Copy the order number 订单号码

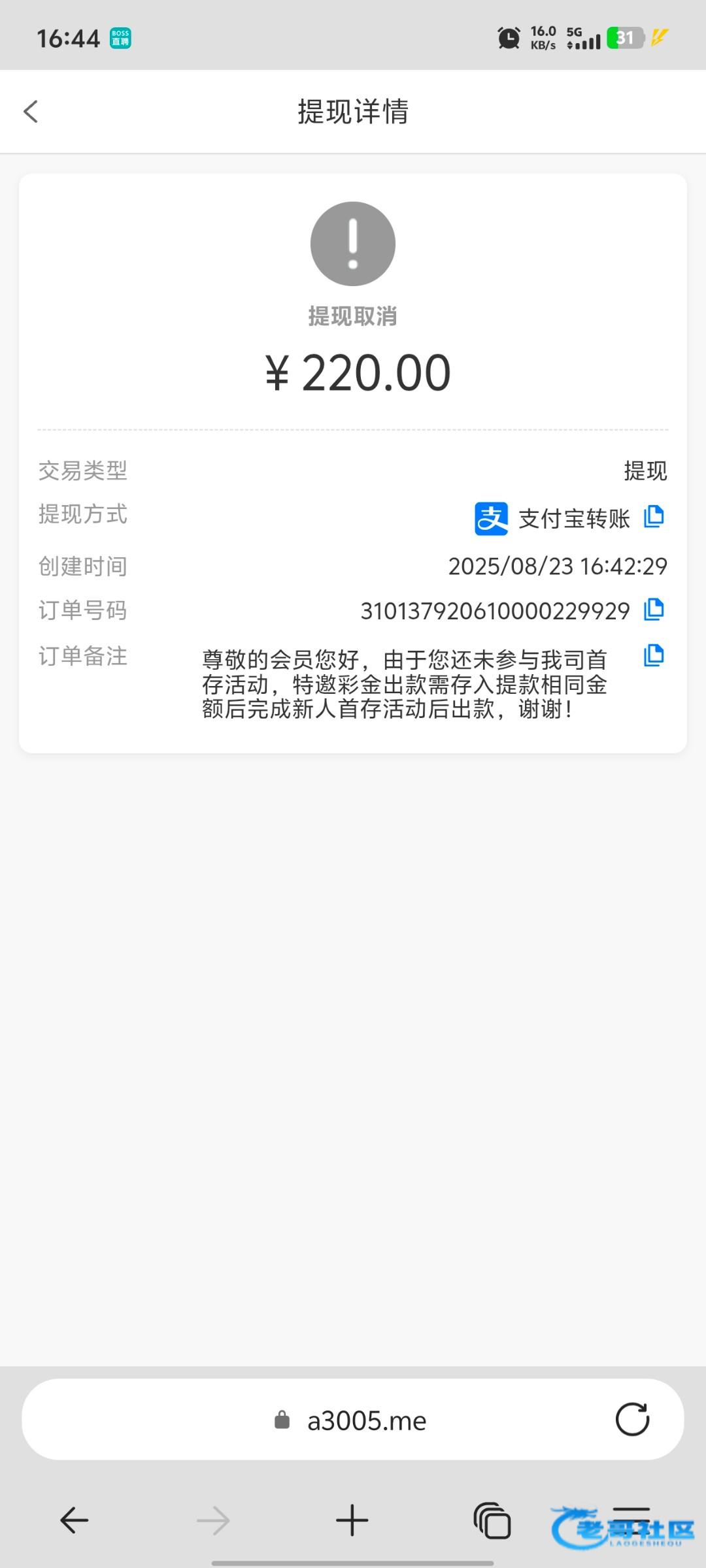pyautogui.click(x=654, y=610)
